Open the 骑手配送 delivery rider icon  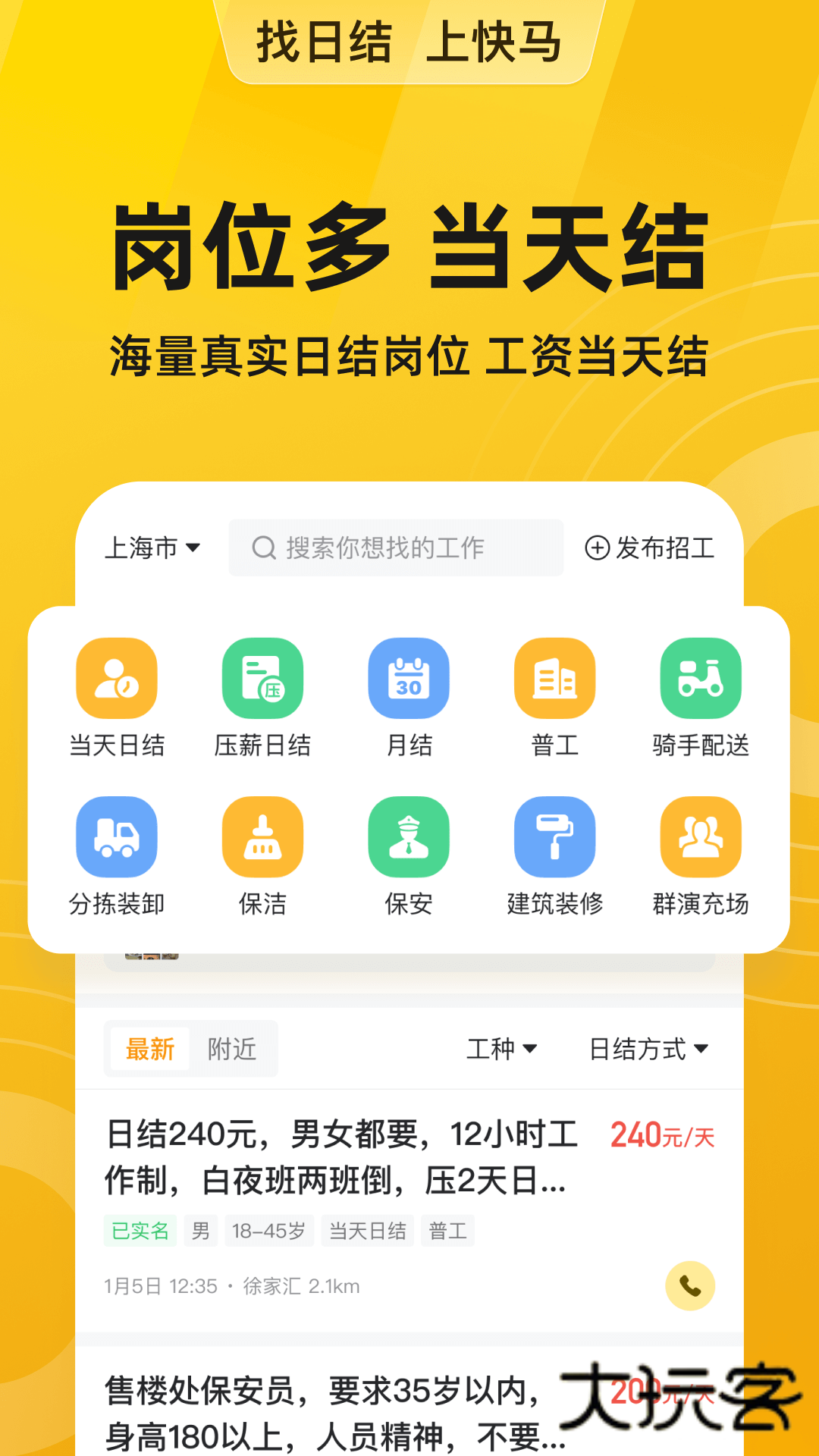click(x=700, y=677)
